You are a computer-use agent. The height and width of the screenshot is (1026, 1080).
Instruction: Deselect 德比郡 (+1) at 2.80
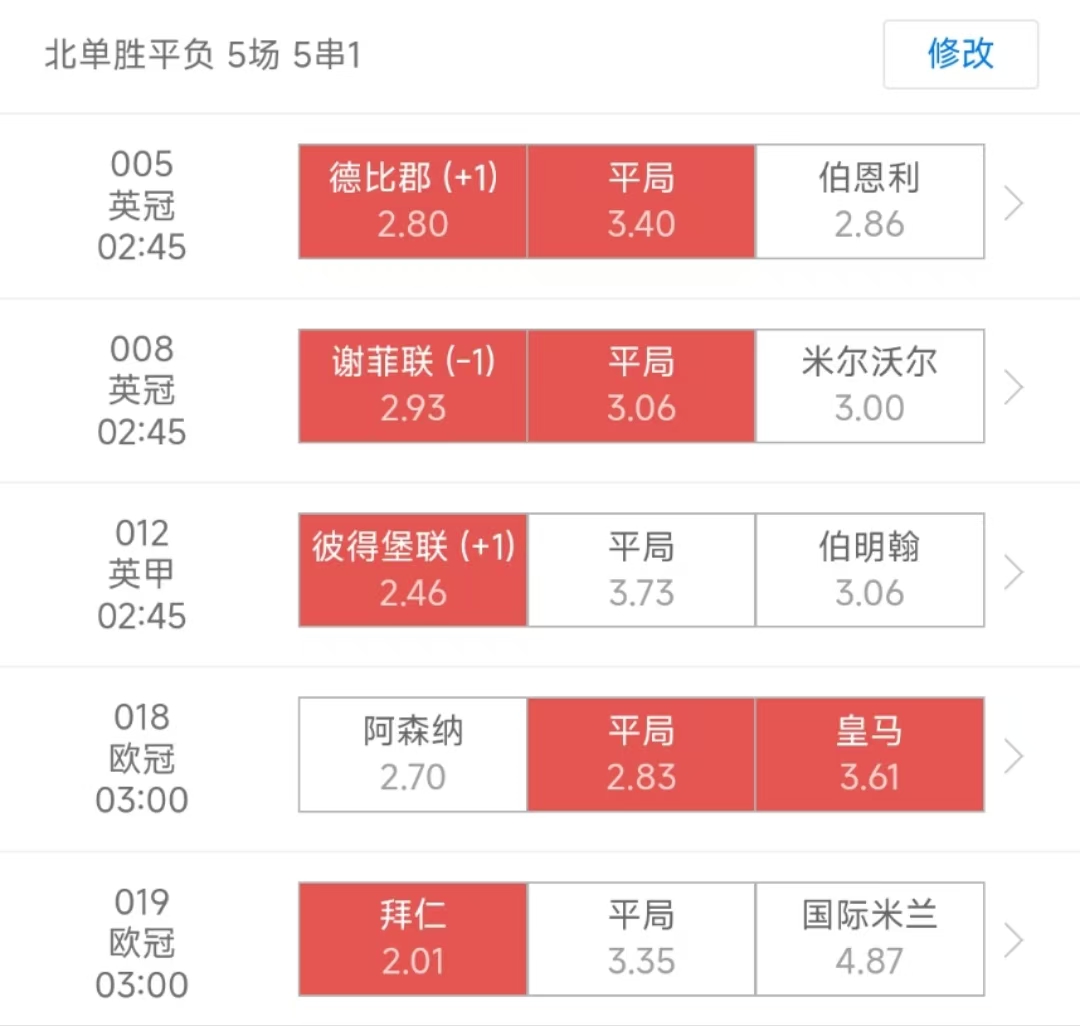[x=413, y=201]
